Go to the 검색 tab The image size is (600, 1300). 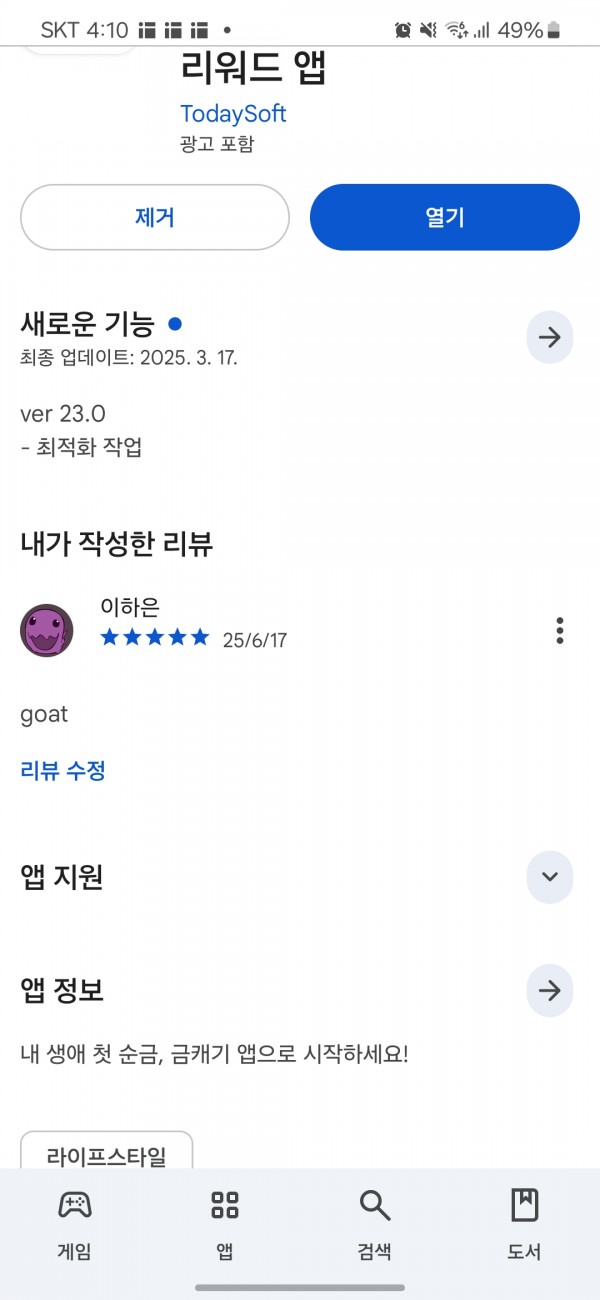point(375,1224)
